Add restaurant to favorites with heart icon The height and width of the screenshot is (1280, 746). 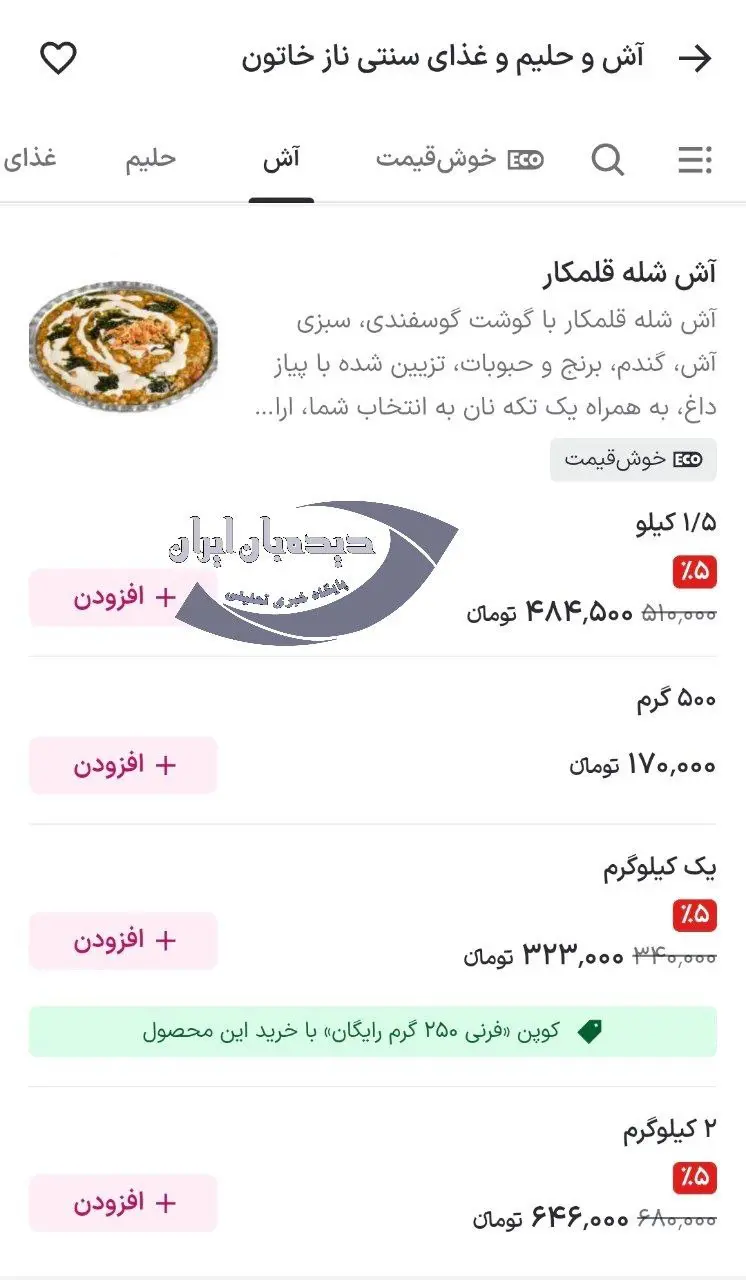pos(58,58)
